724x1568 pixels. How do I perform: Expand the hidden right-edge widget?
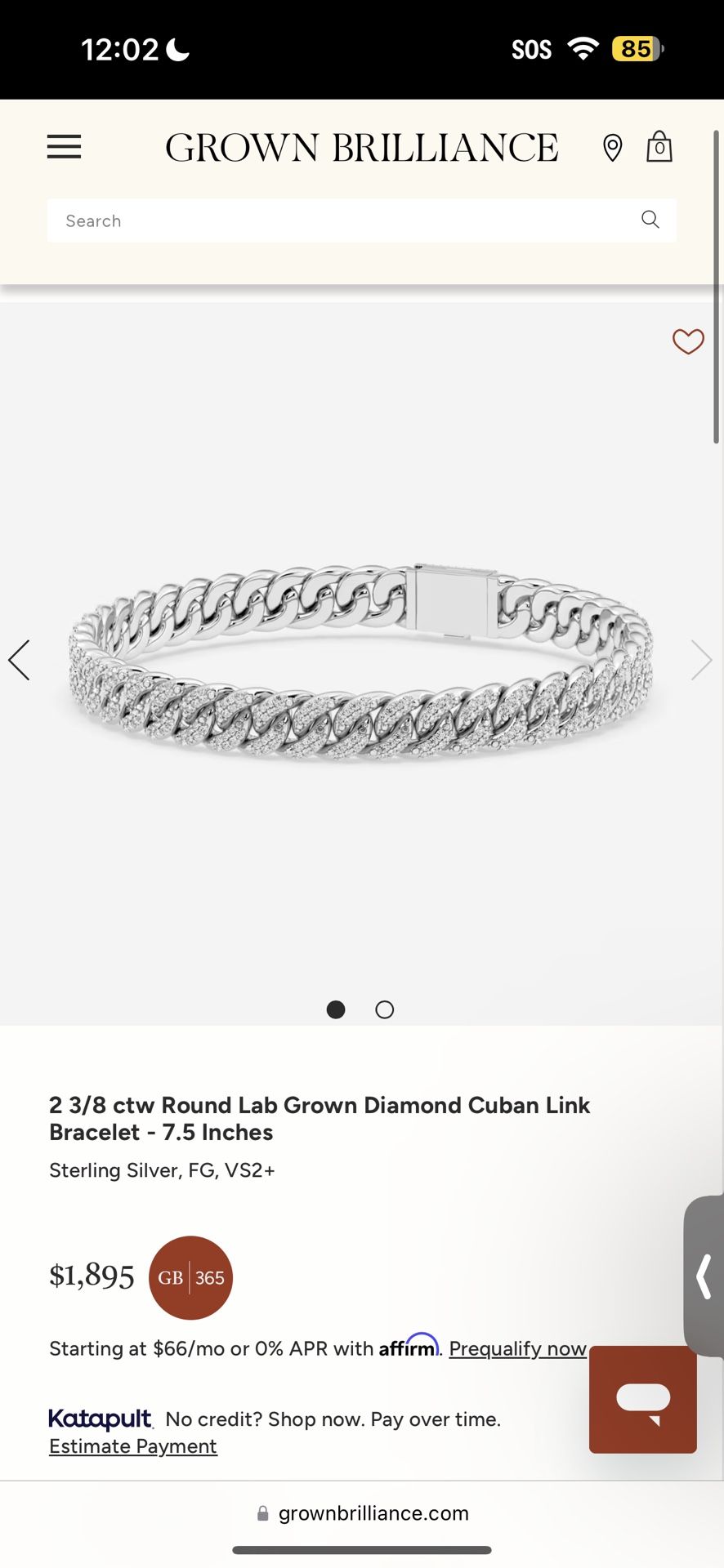point(704,1276)
